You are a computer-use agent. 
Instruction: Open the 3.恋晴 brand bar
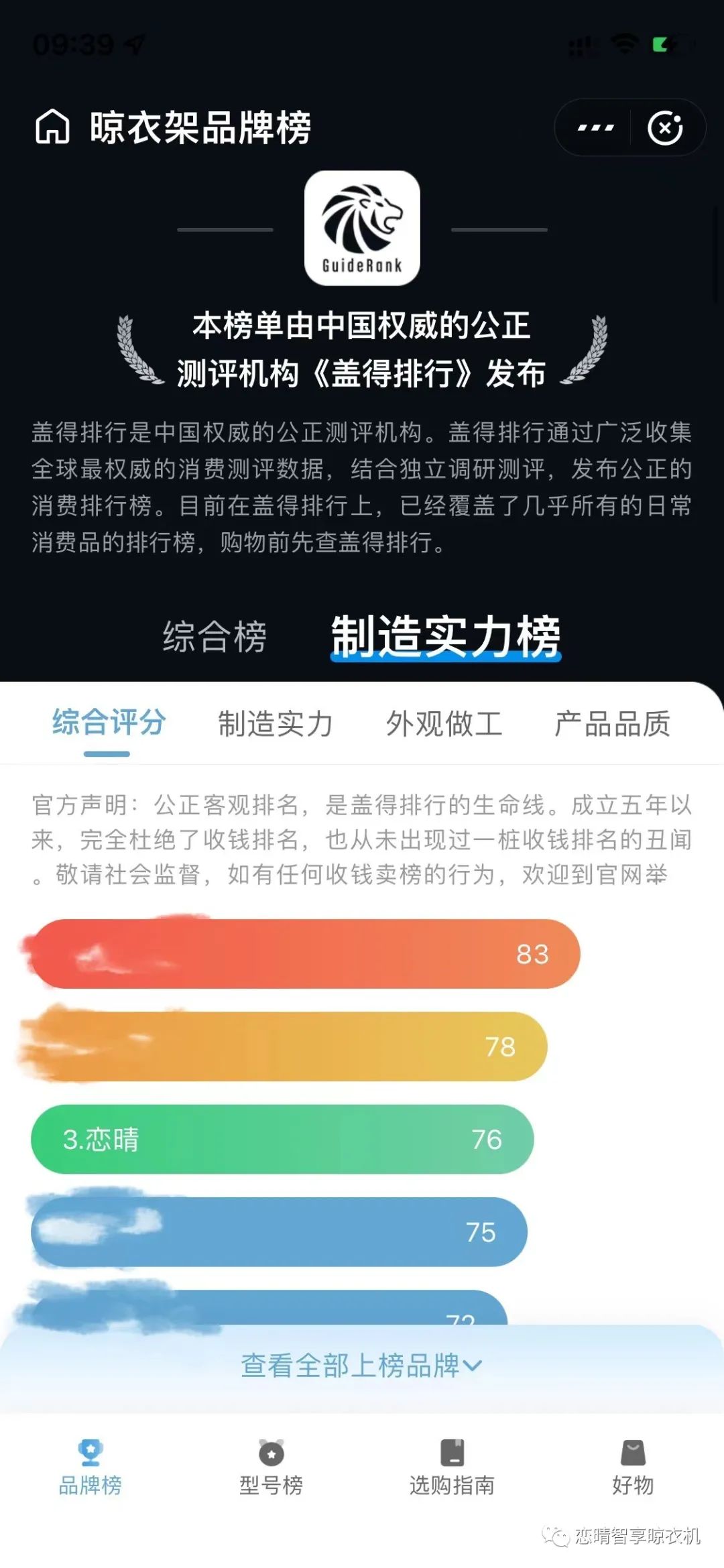[x=282, y=1139]
